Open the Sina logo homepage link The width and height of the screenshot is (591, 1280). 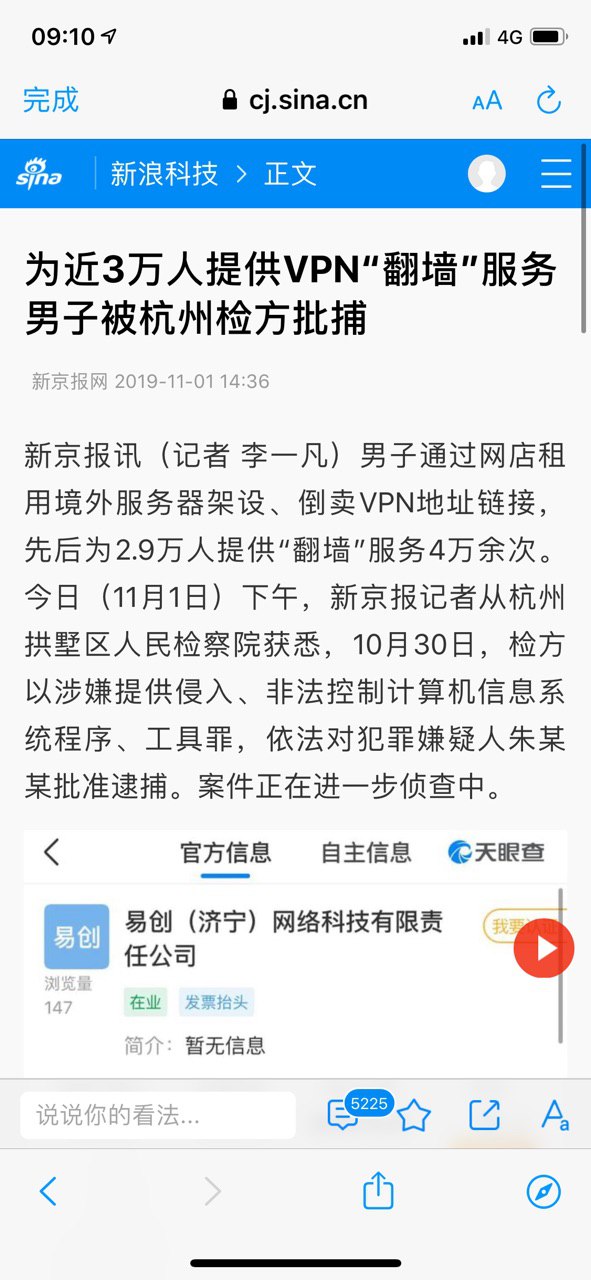[x=39, y=174]
